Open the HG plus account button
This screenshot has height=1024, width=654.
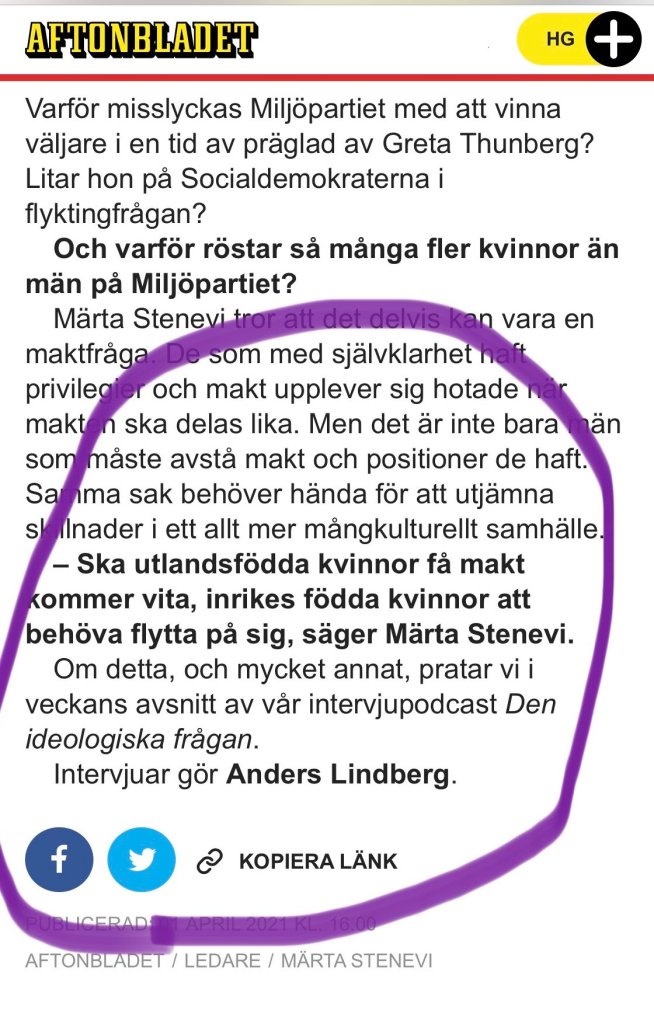coord(578,40)
